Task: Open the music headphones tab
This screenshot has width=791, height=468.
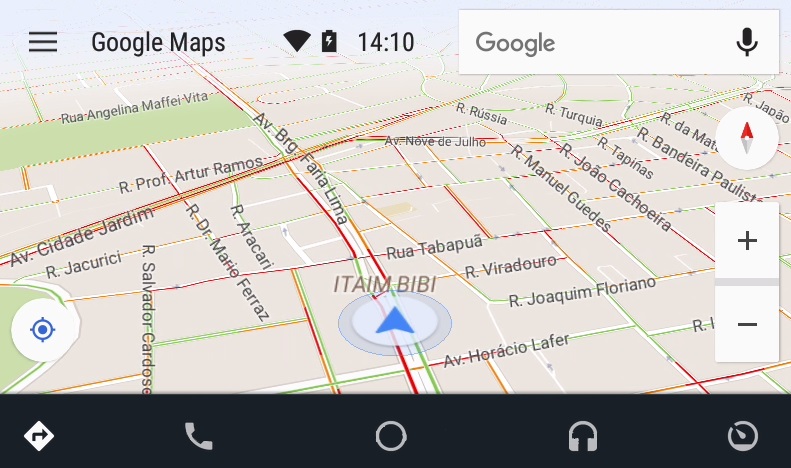Action: click(x=583, y=436)
